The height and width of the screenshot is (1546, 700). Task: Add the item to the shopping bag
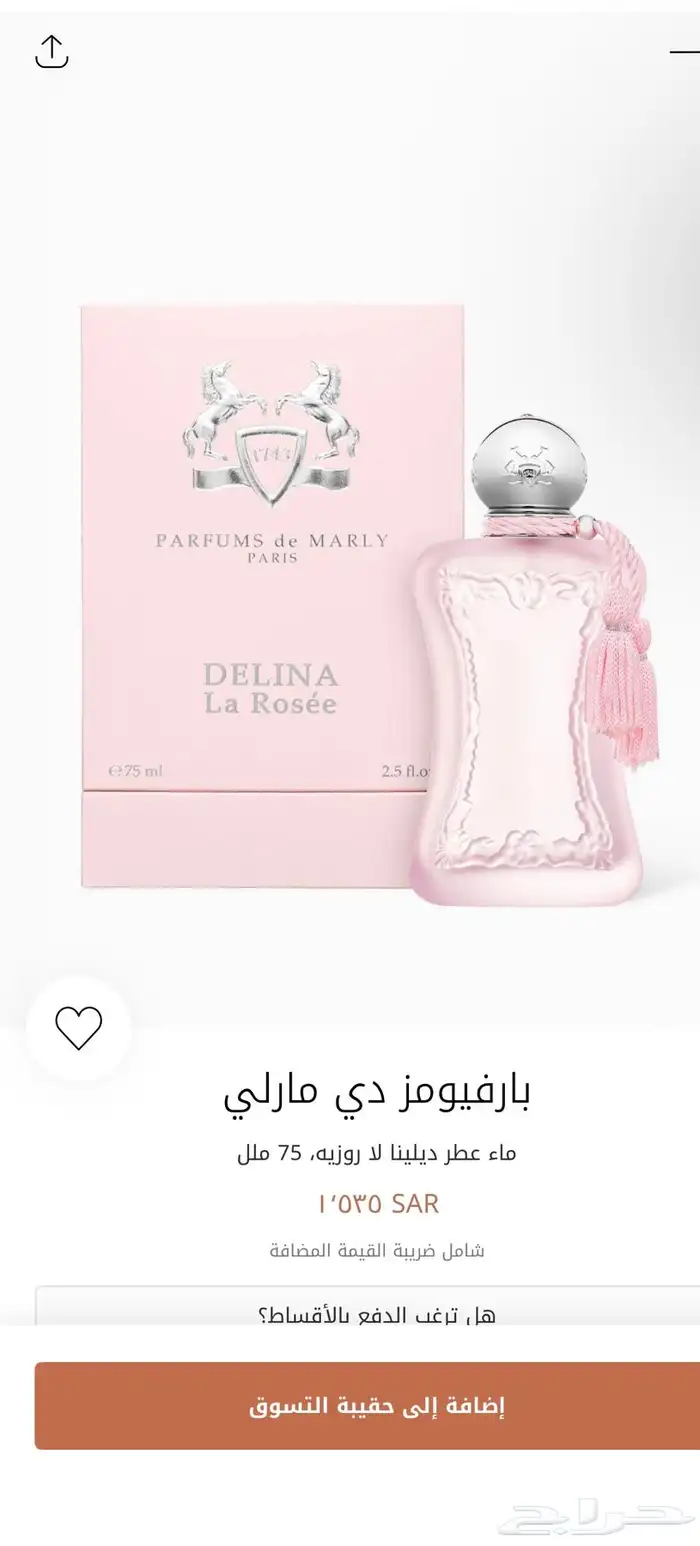click(x=376, y=1406)
